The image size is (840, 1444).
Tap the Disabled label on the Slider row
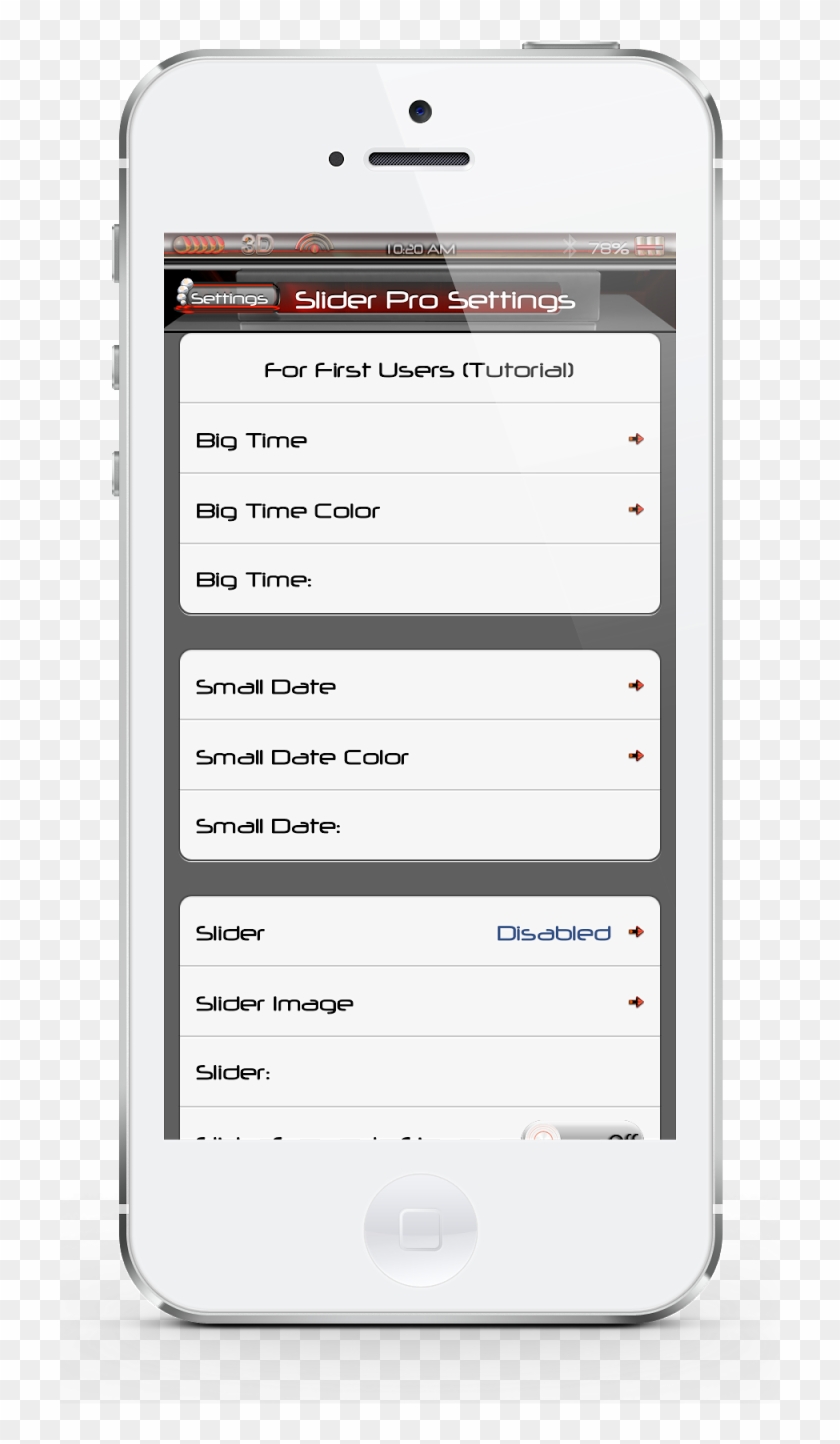[x=554, y=931]
